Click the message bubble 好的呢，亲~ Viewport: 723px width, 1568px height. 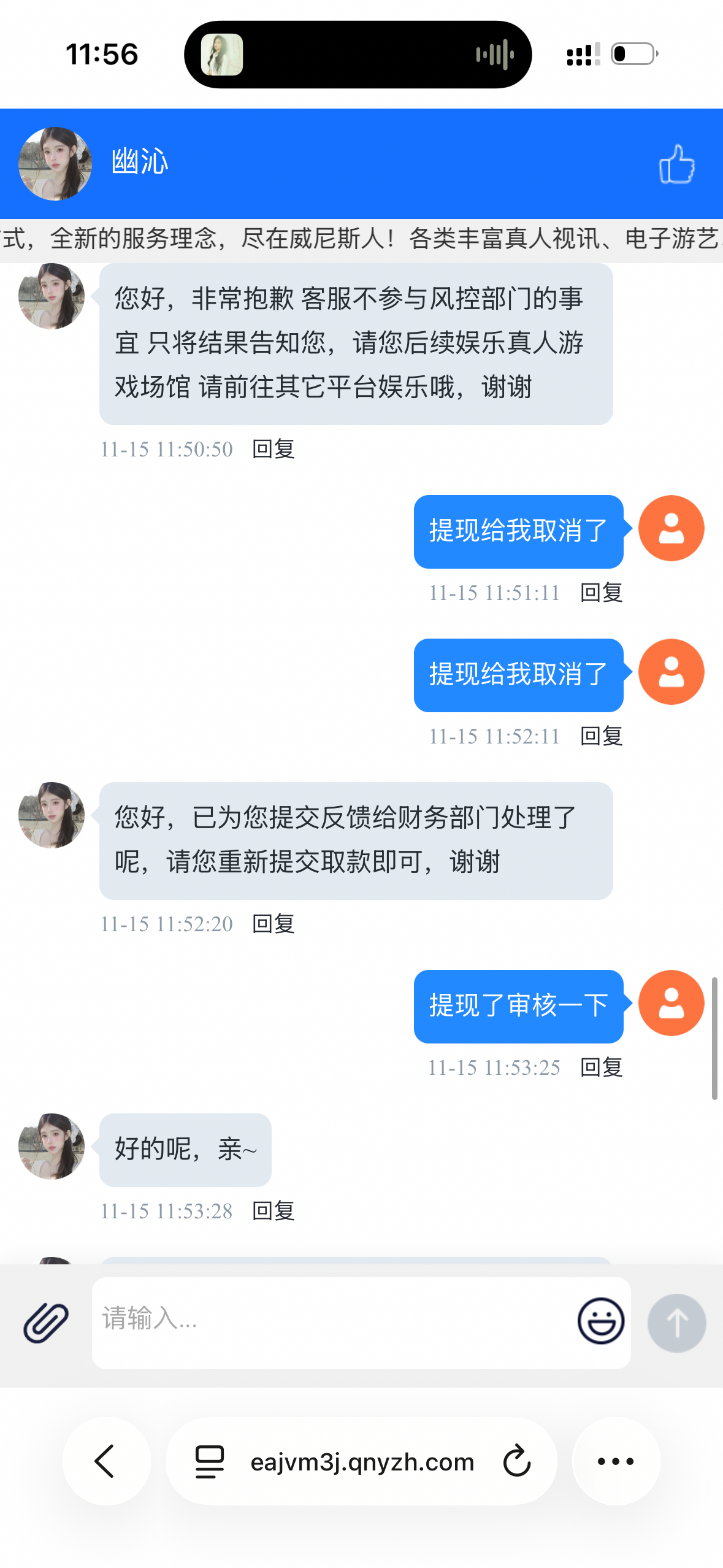pyautogui.click(x=185, y=1150)
